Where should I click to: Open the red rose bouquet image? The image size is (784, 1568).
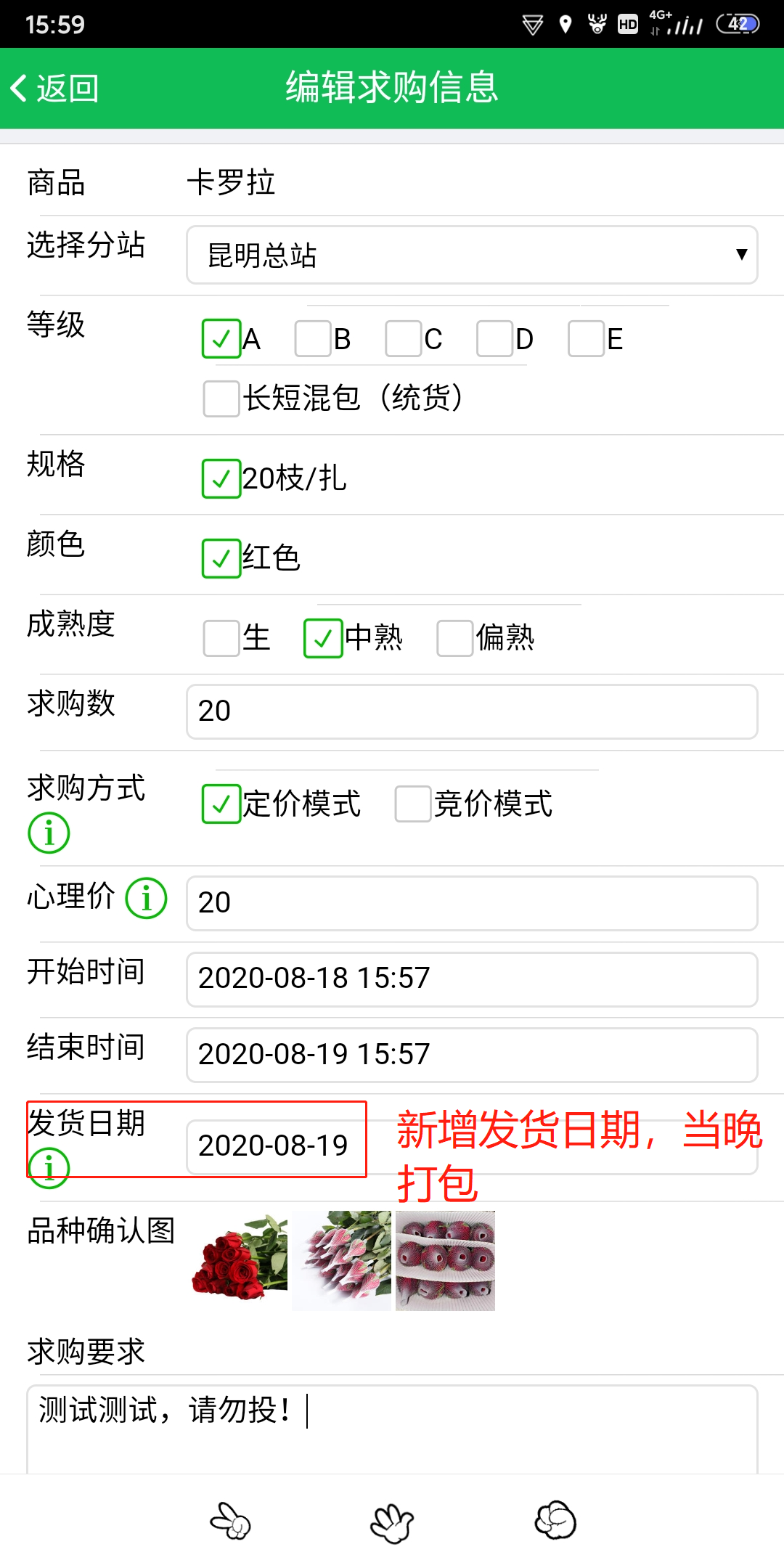click(x=240, y=1261)
